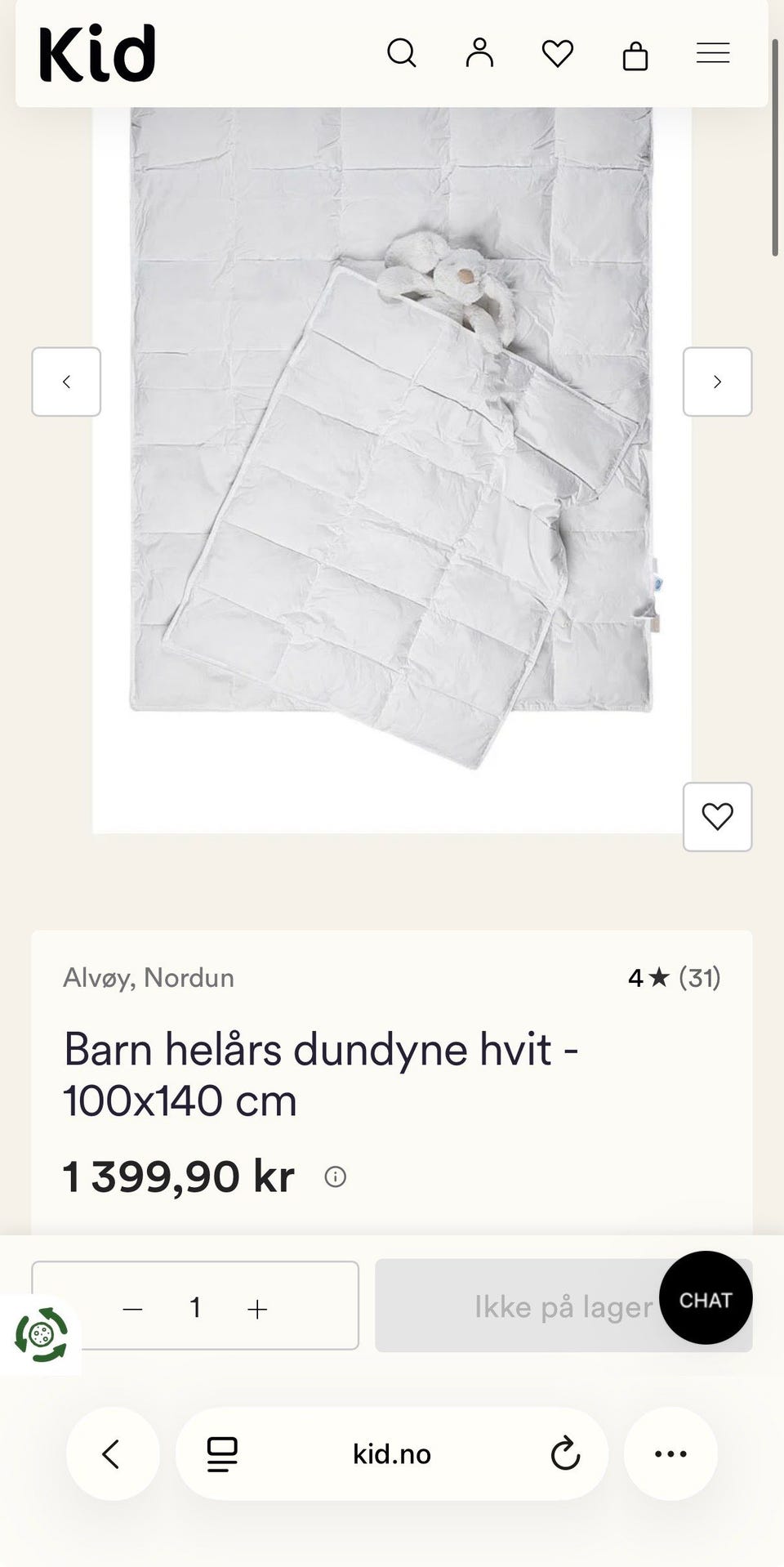Decrease quantity with the minus button
The height and width of the screenshot is (1567, 784).
pyautogui.click(x=132, y=1309)
